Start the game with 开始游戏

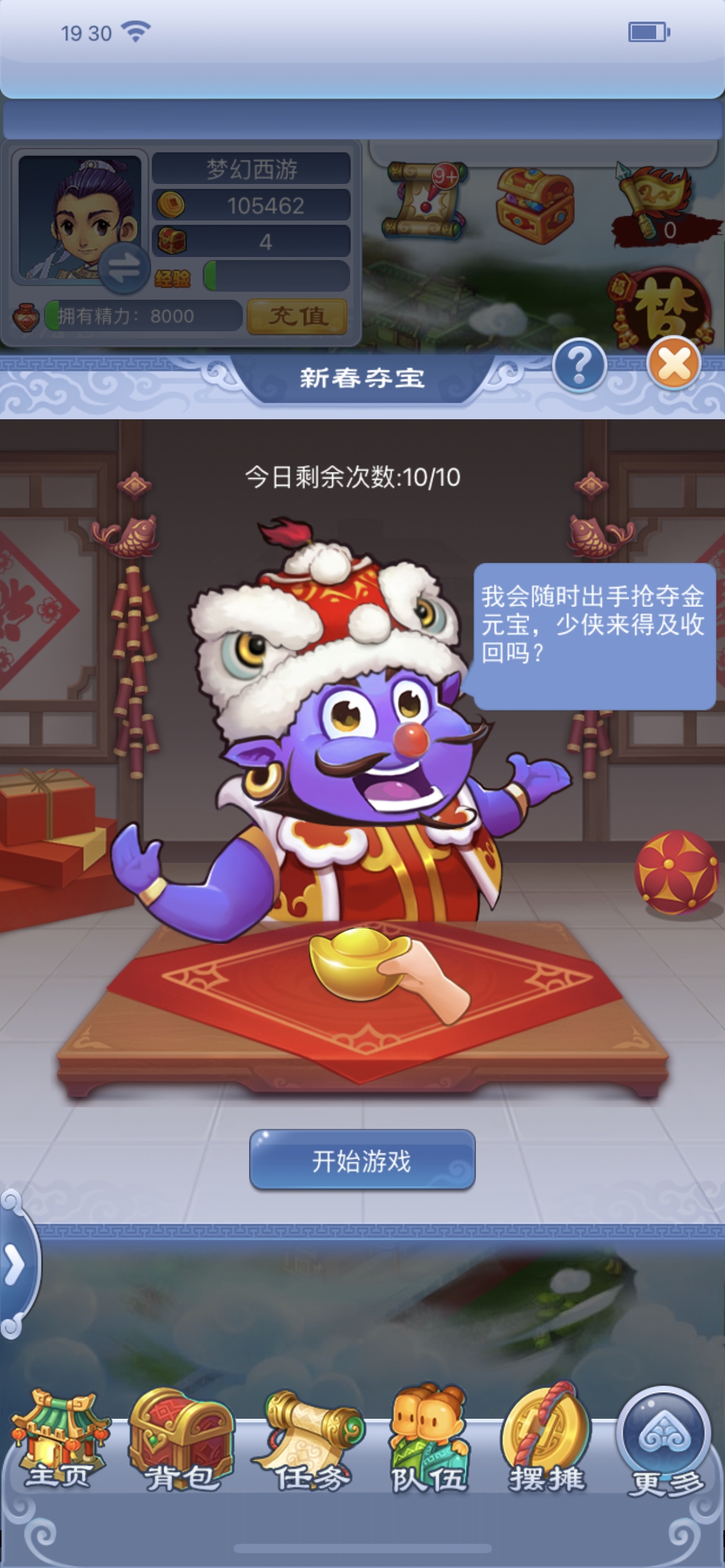click(x=362, y=1160)
